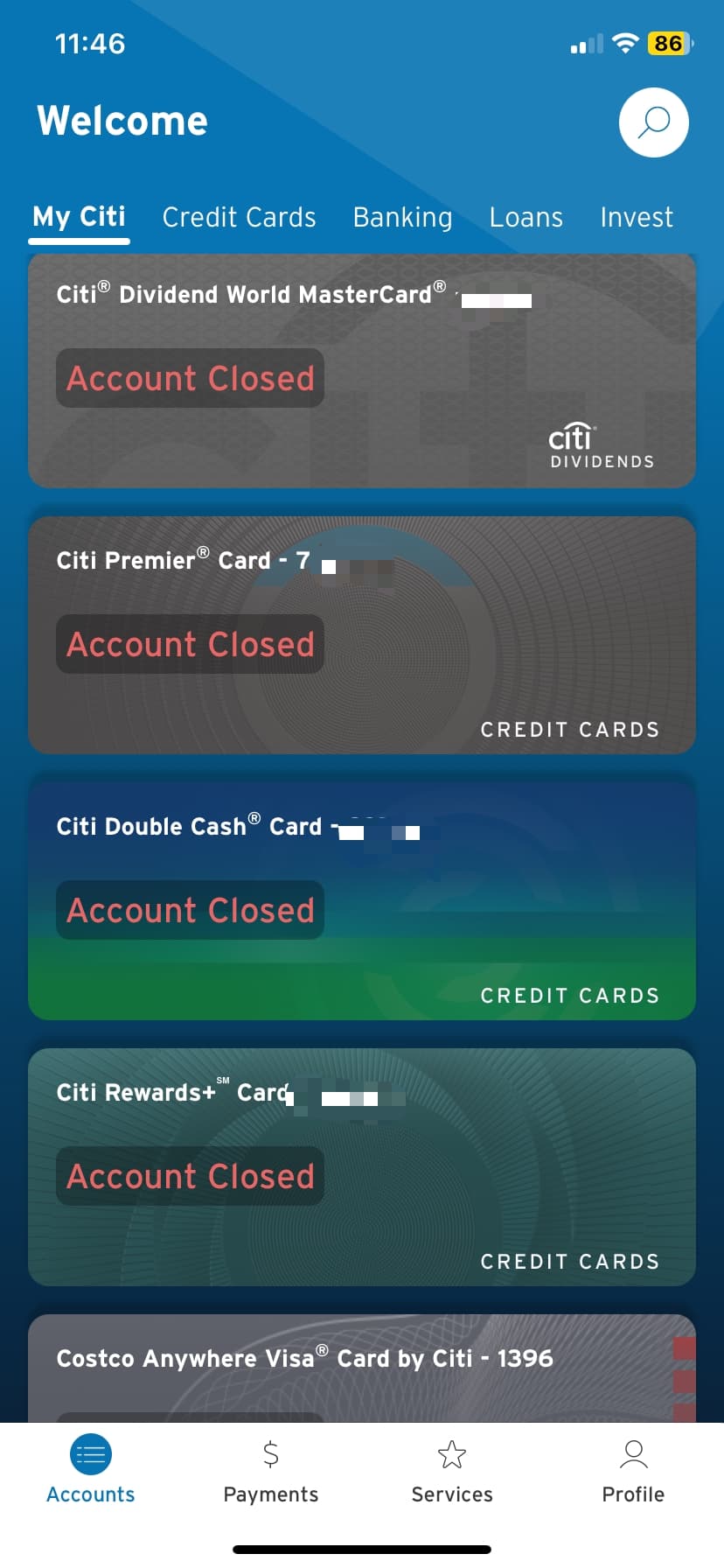Go to Payments in bottom navigation
This screenshot has width=724, height=1568.
pos(271,1472)
